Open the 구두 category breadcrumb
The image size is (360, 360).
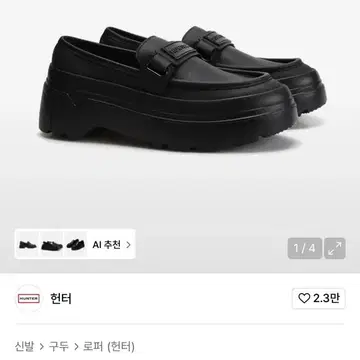click(x=59, y=347)
